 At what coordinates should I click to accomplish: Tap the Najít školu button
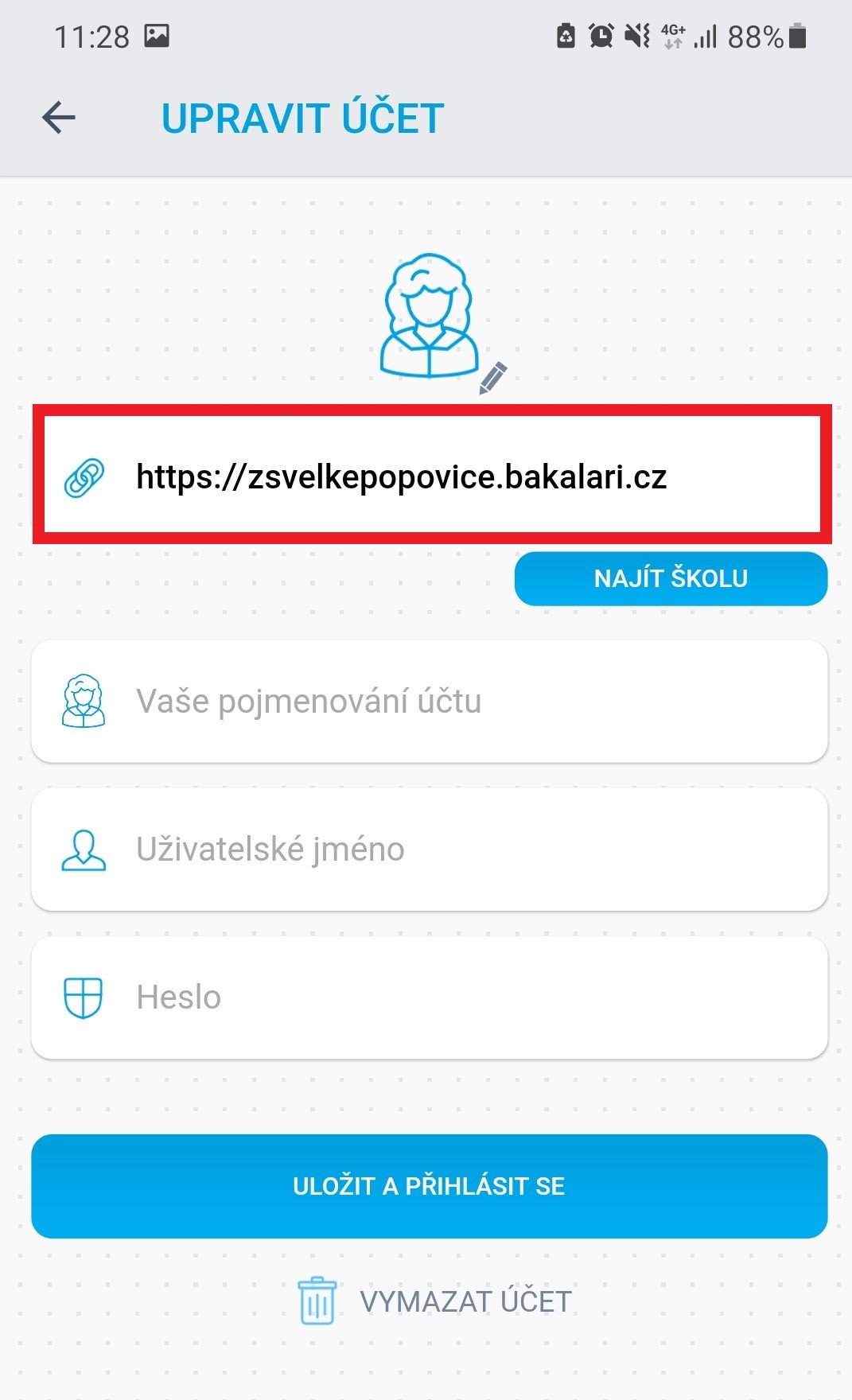point(671,578)
